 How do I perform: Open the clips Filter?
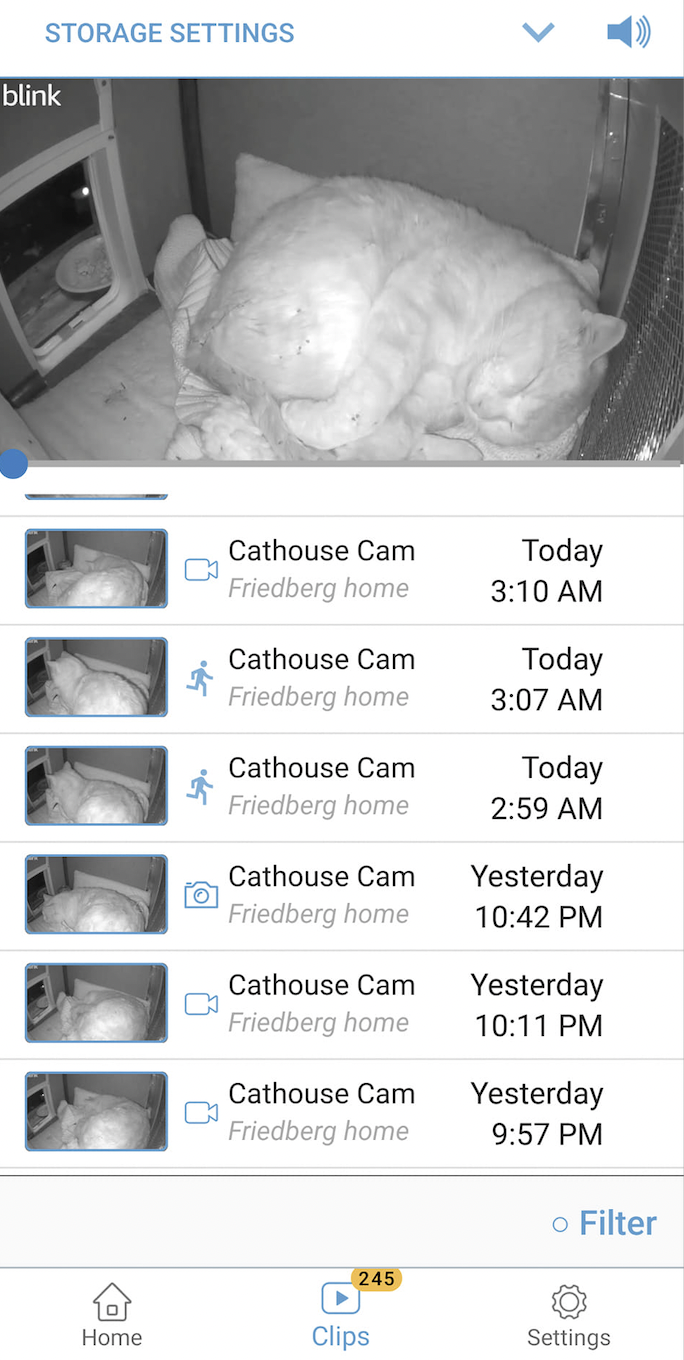tap(605, 1223)
